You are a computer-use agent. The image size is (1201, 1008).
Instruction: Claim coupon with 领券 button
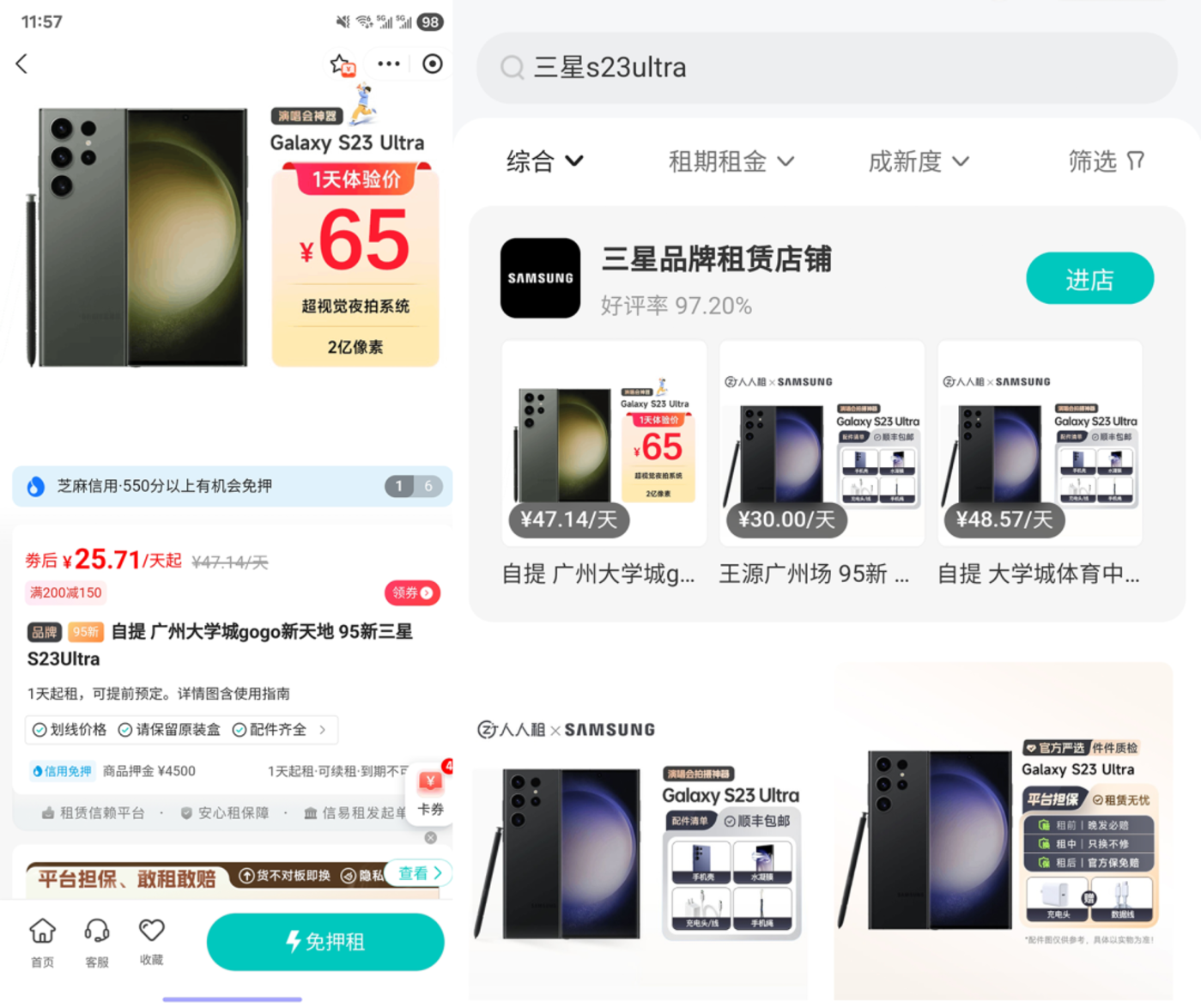tap(412, 592)
